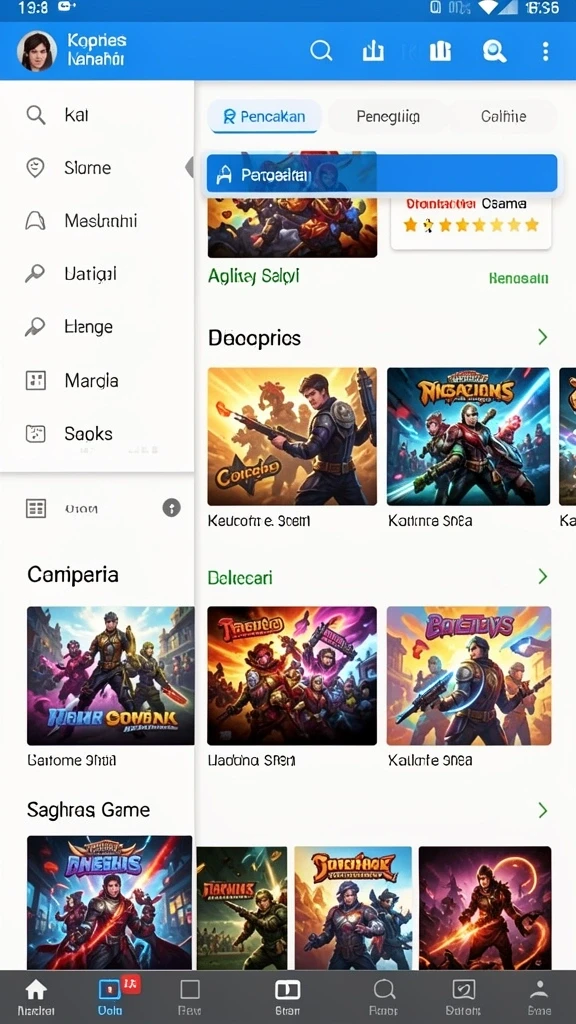The image size is (576, 1024).
Task: Open the Uadcina Srerr game tile
Action: pos(292,686)
